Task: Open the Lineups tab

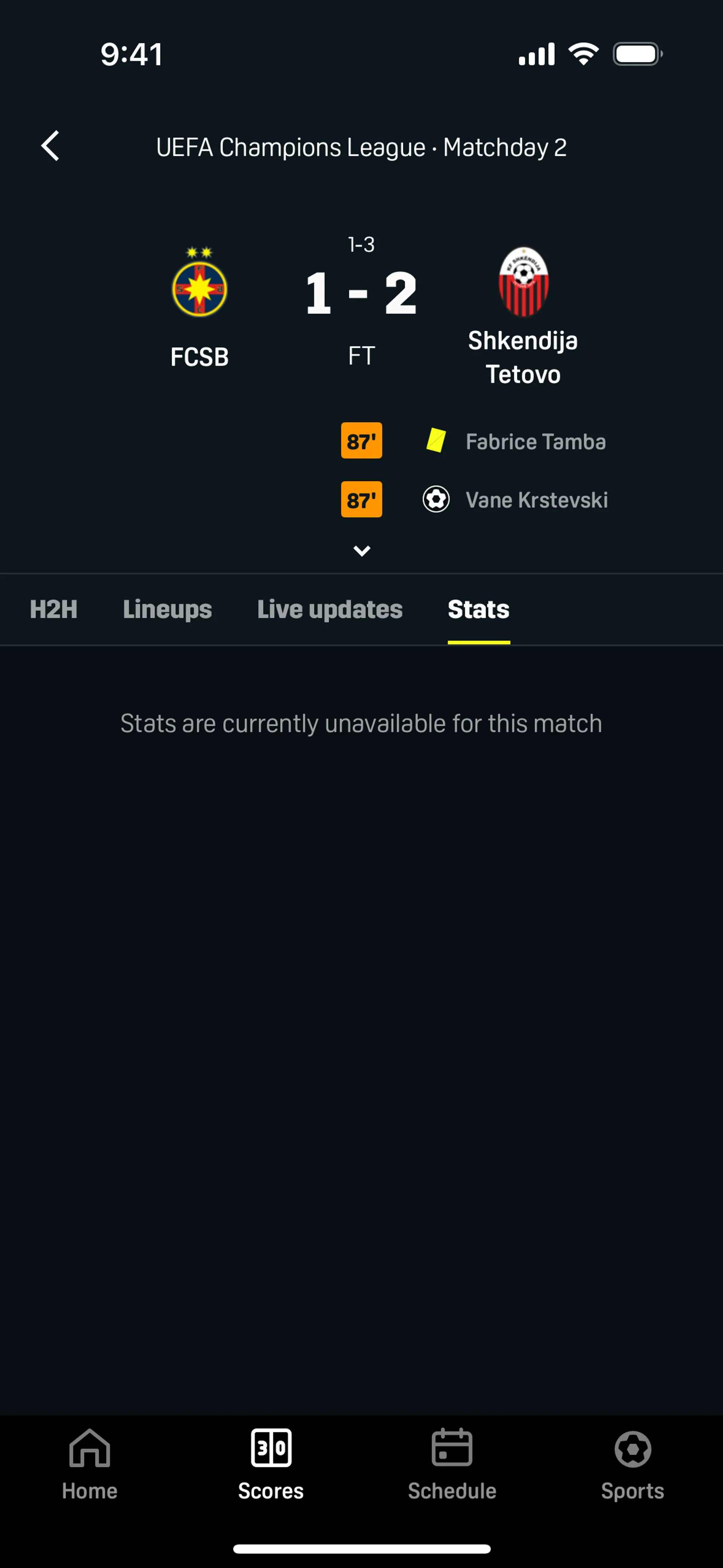Action: coord(167,609)
